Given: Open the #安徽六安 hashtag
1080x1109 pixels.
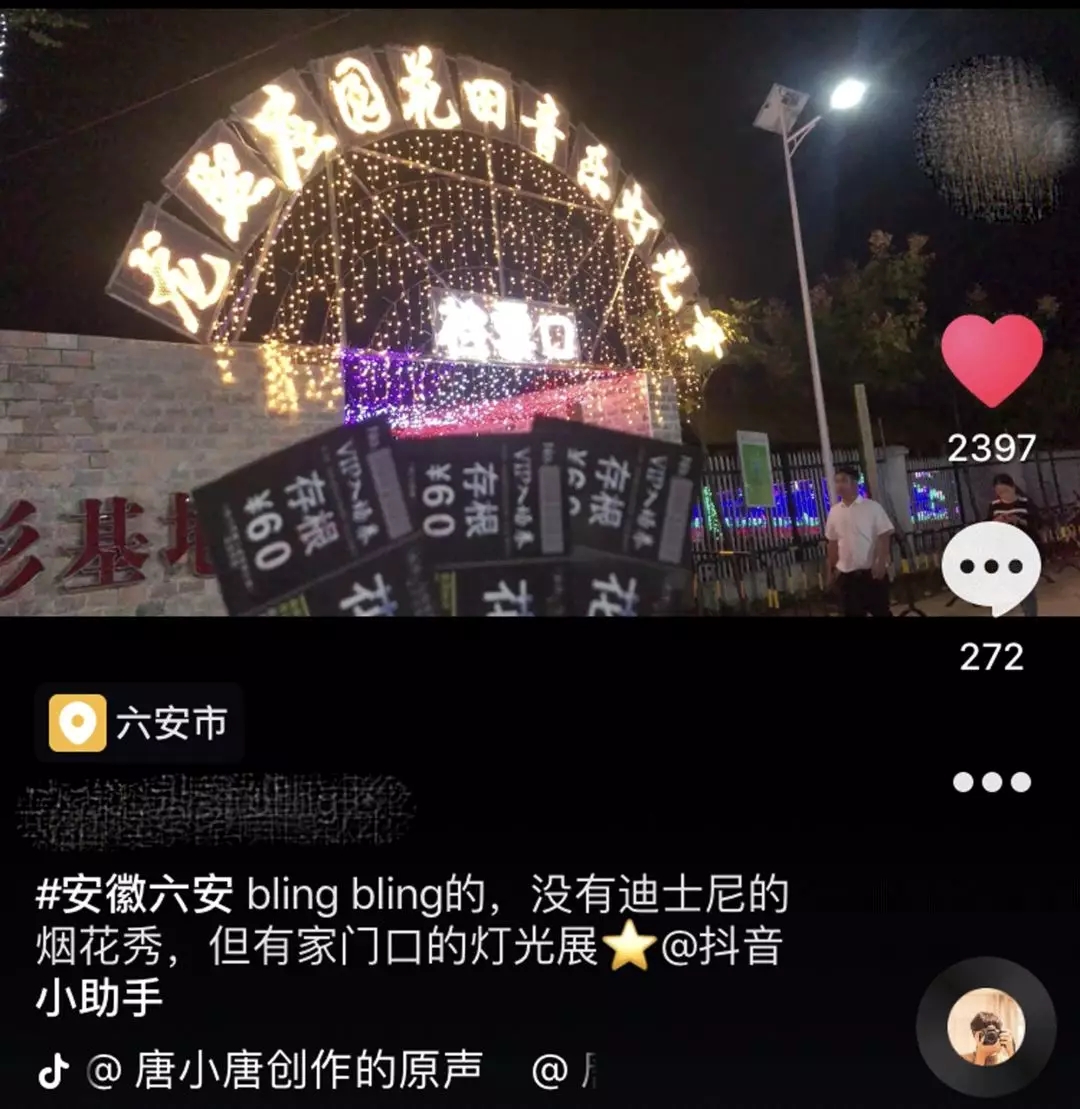Looking at the screenshot, I should coord(135,896).
